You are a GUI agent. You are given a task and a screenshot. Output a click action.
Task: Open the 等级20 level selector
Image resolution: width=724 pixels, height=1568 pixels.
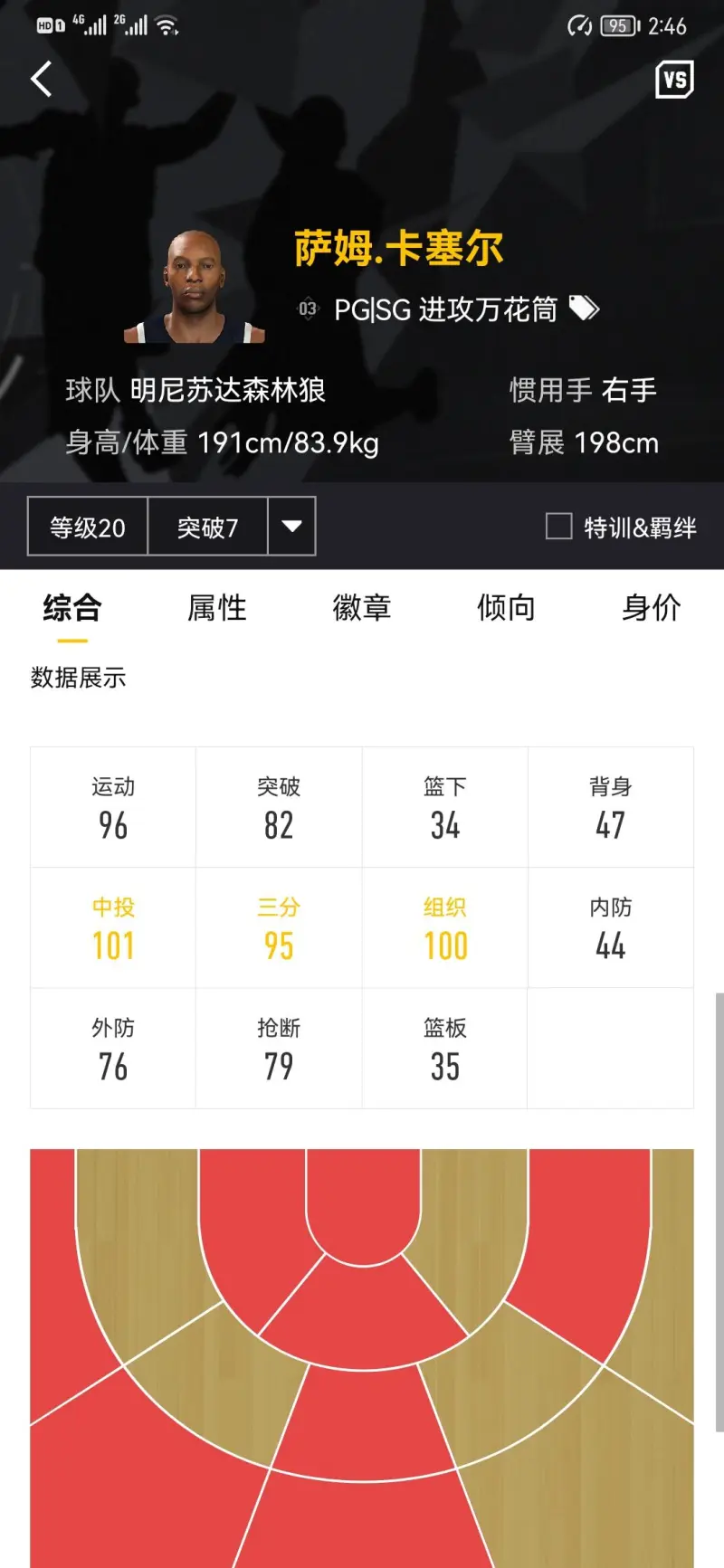pyautogui.click(x=88, y=527)
